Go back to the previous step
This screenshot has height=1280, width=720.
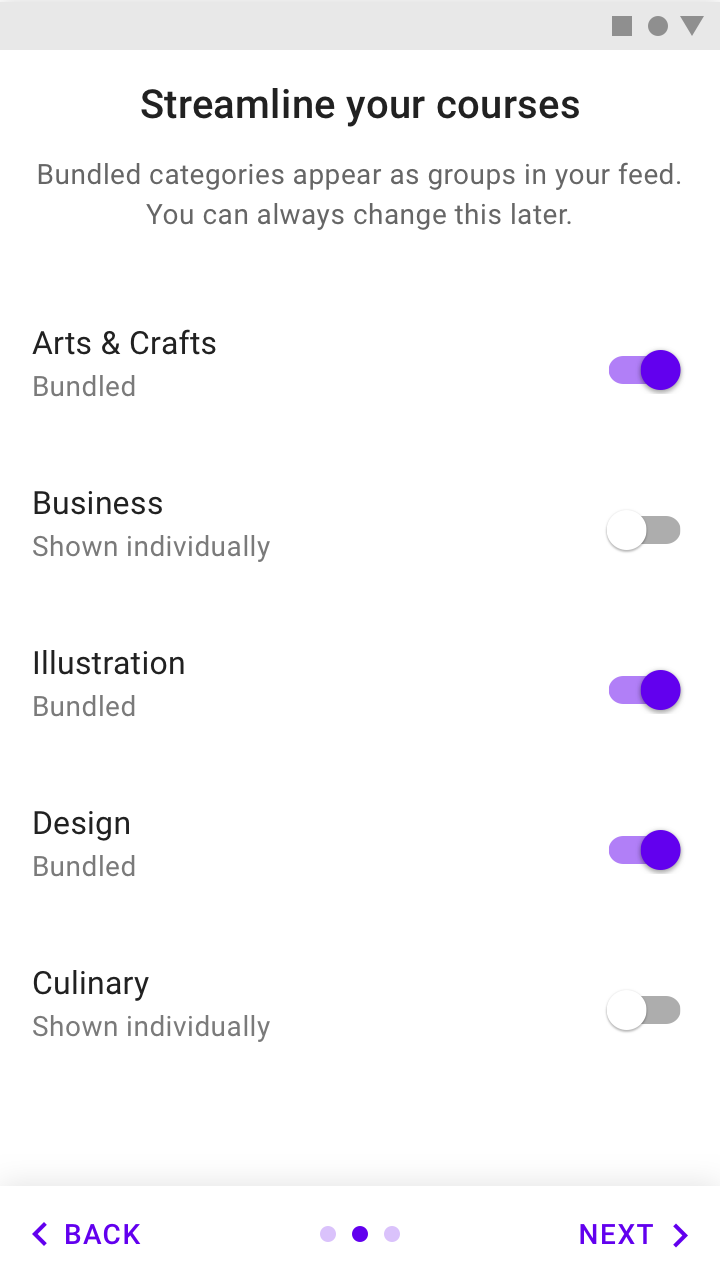point(86,1234)
